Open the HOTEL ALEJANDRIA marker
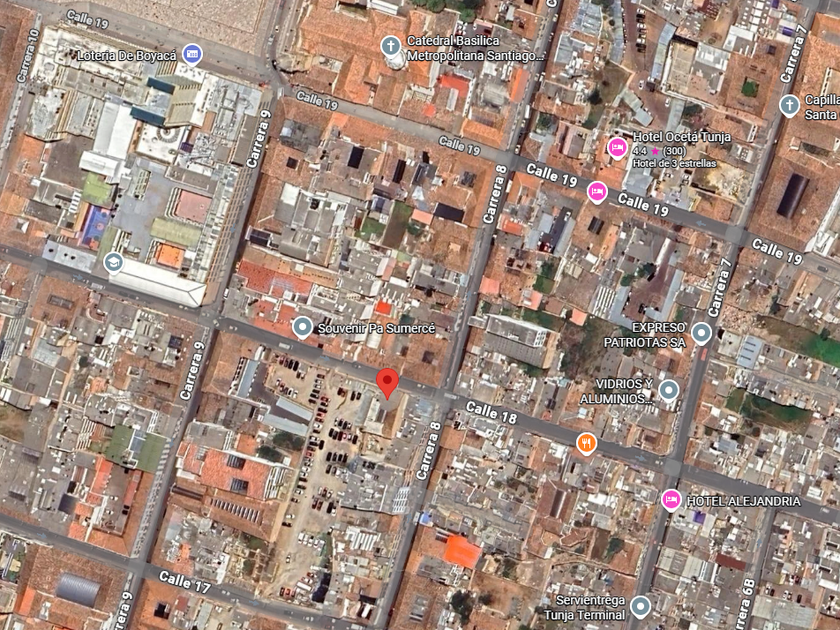840x630 pixels. (x=671, y=501)
